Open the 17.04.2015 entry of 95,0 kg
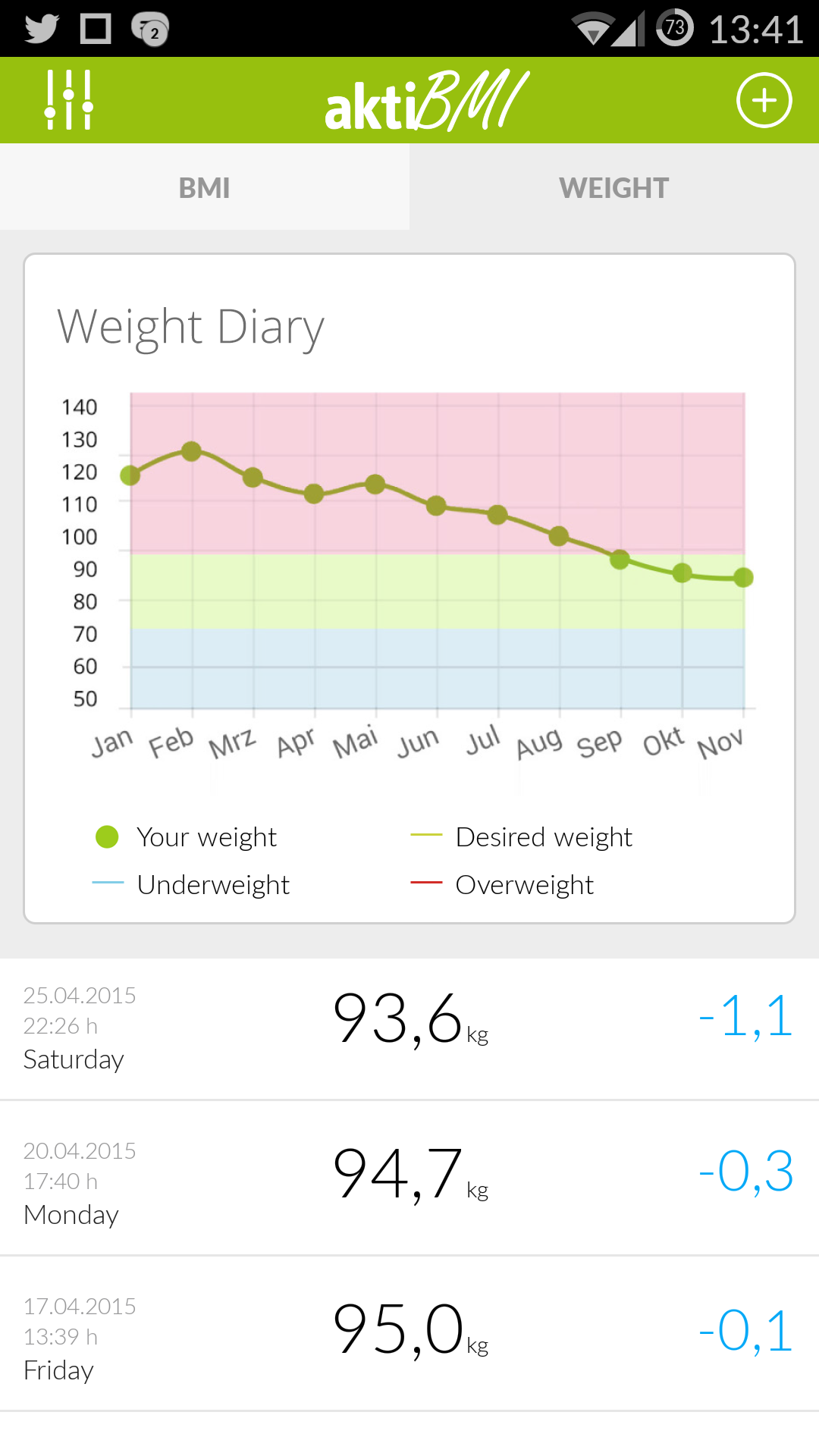The width and height of the screenshot is (819, 1456). pos(409,1333)
